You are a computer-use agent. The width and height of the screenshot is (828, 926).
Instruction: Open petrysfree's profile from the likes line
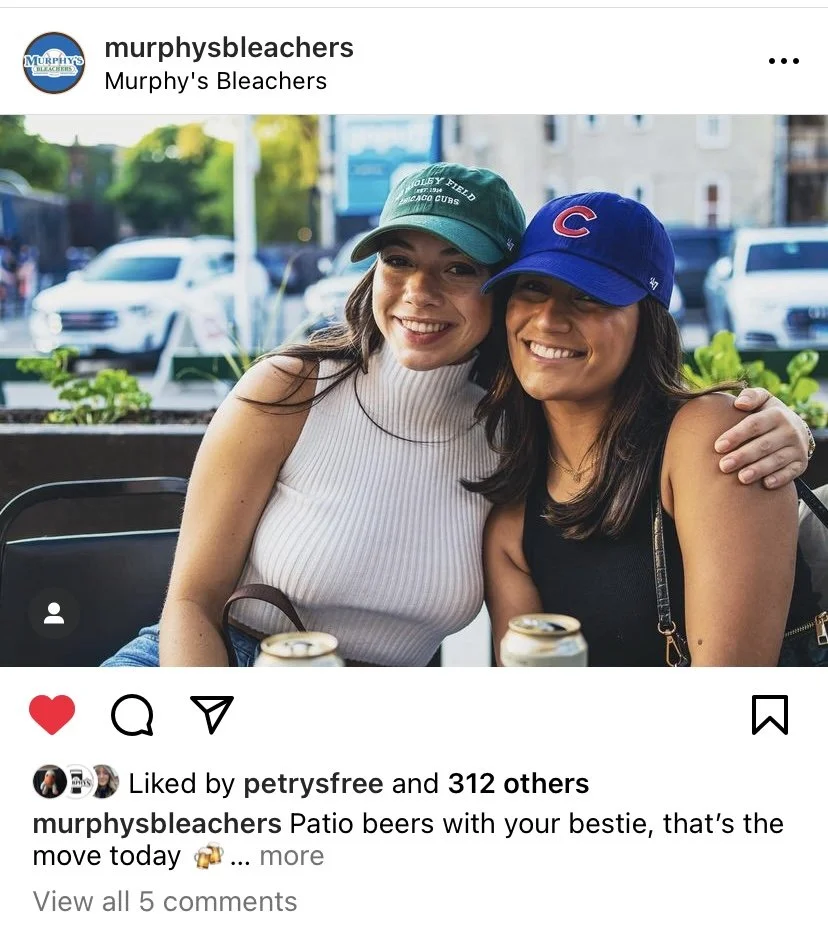[x=313, y=784]
